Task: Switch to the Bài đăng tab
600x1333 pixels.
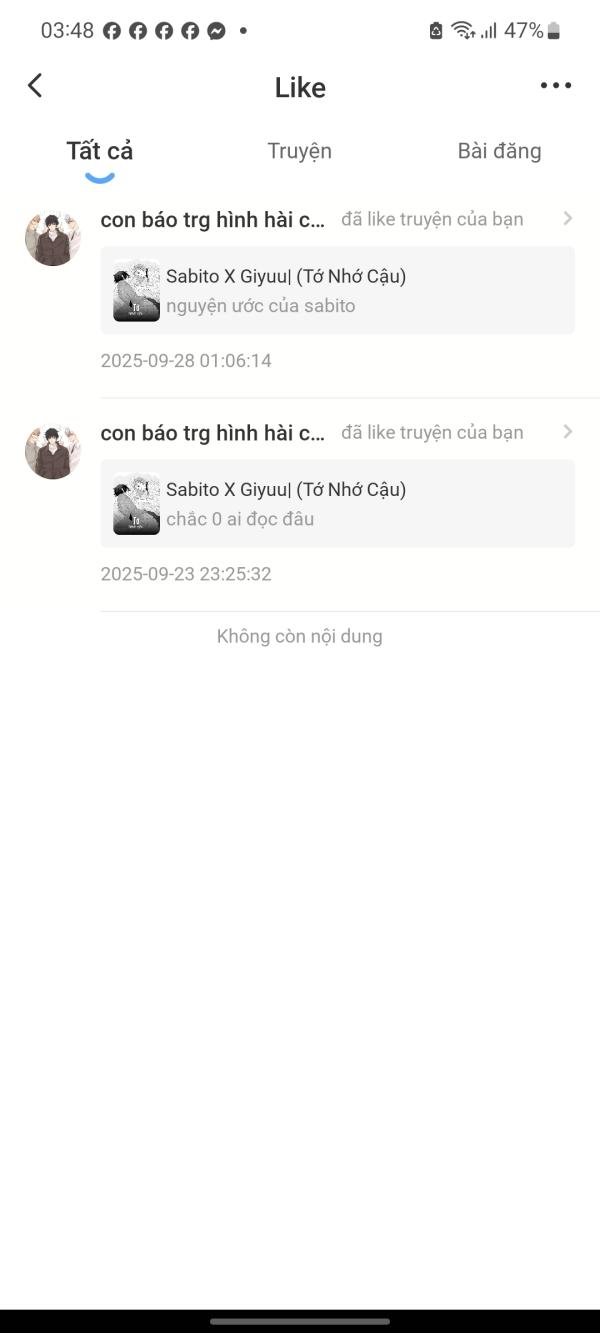Action: tap(499, 152)
